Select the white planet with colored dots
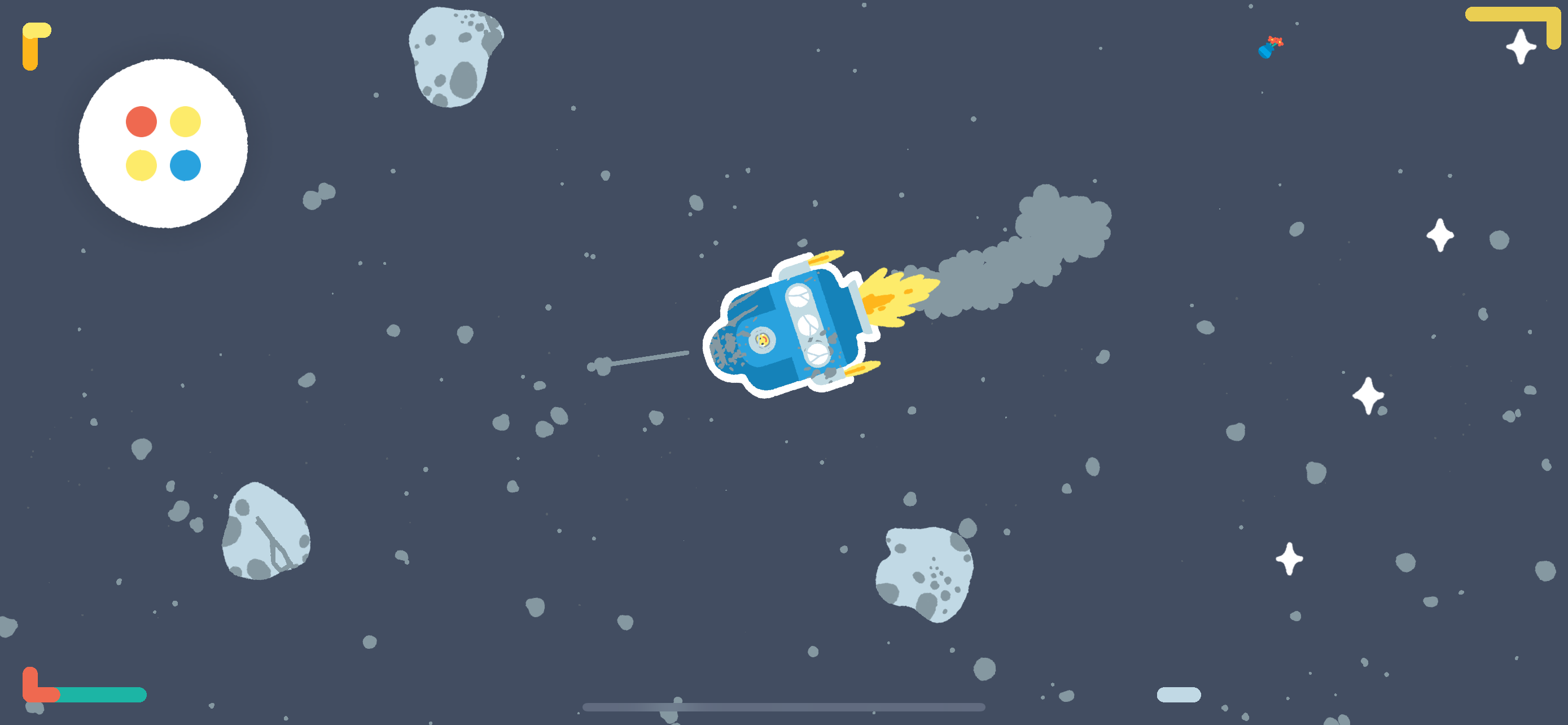 tap(163, 143)
